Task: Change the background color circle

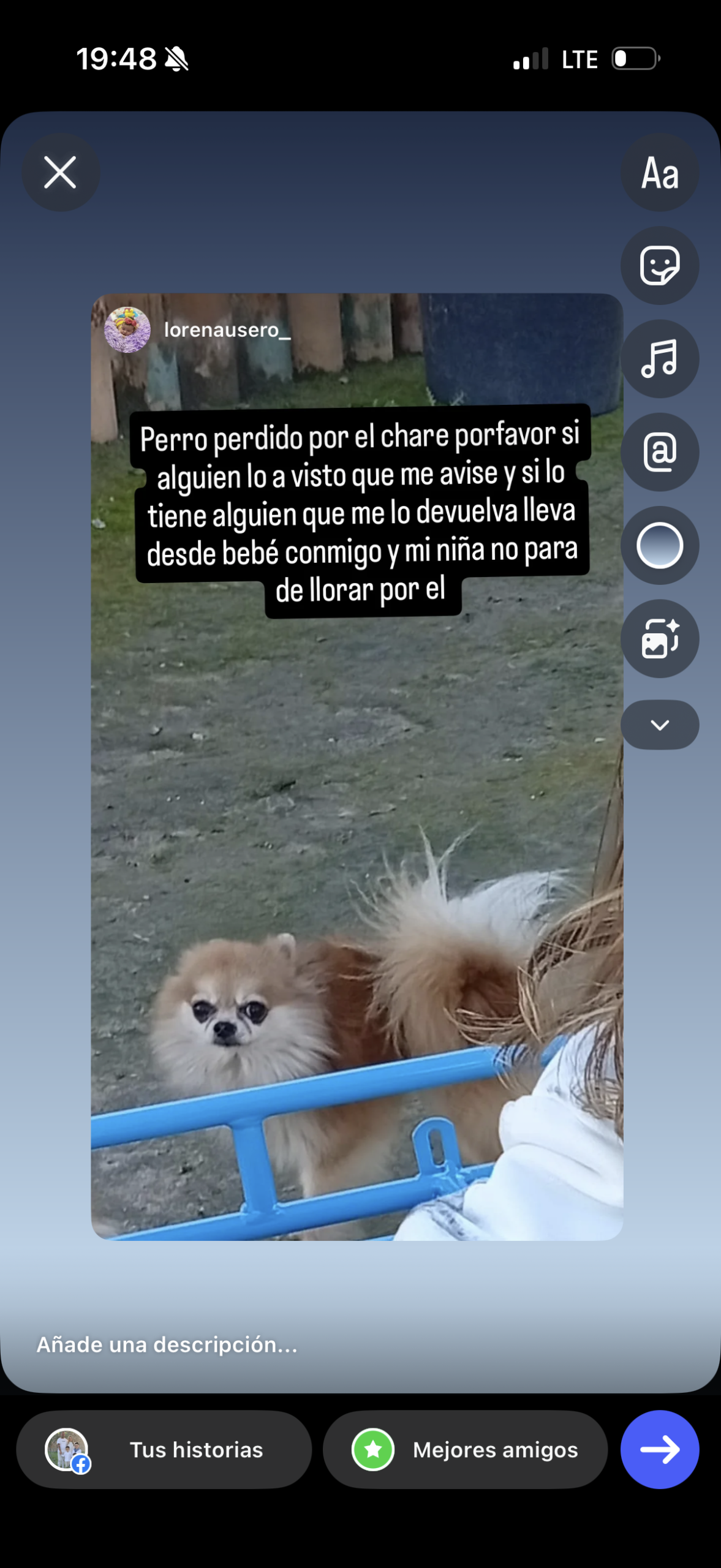Action: [659, 545]
